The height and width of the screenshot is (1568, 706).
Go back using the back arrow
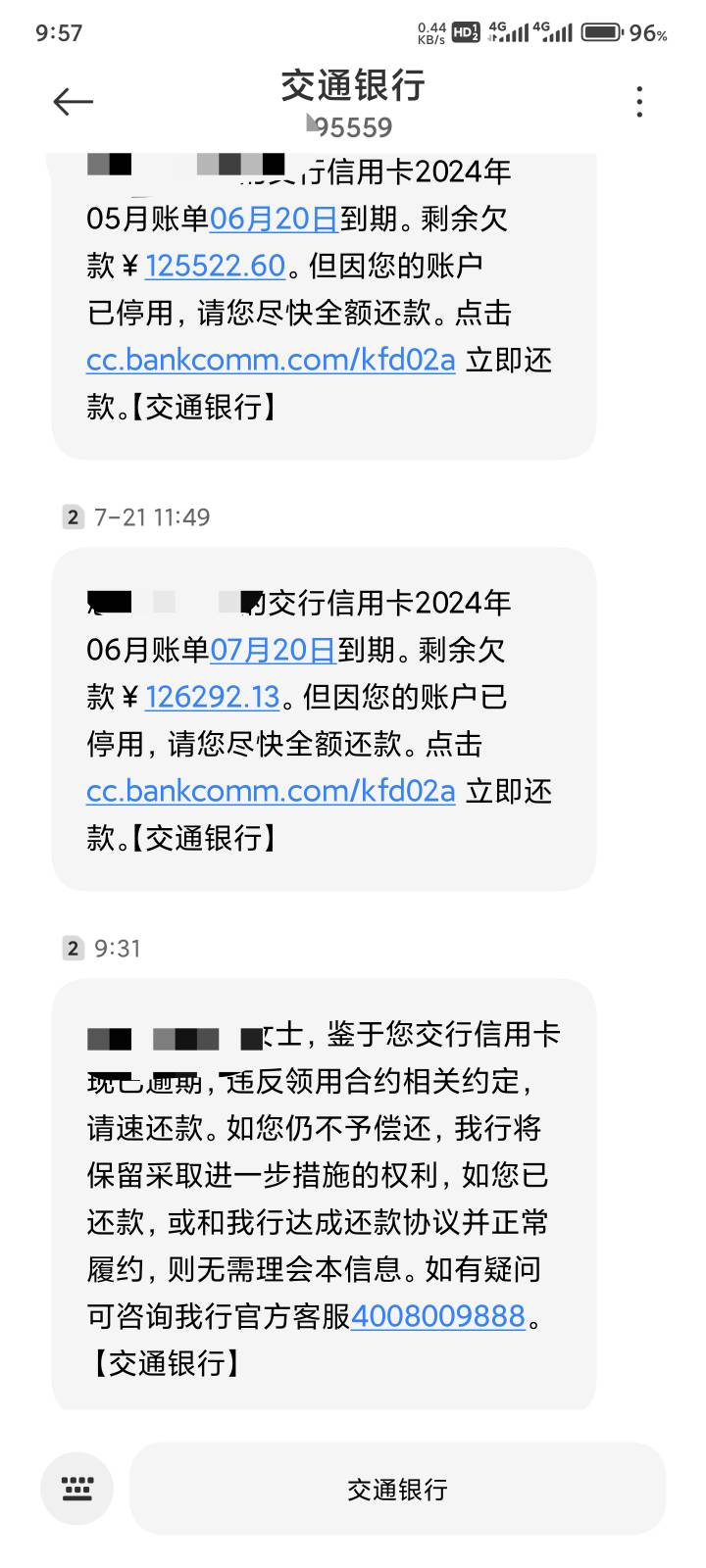pos(74,102)
